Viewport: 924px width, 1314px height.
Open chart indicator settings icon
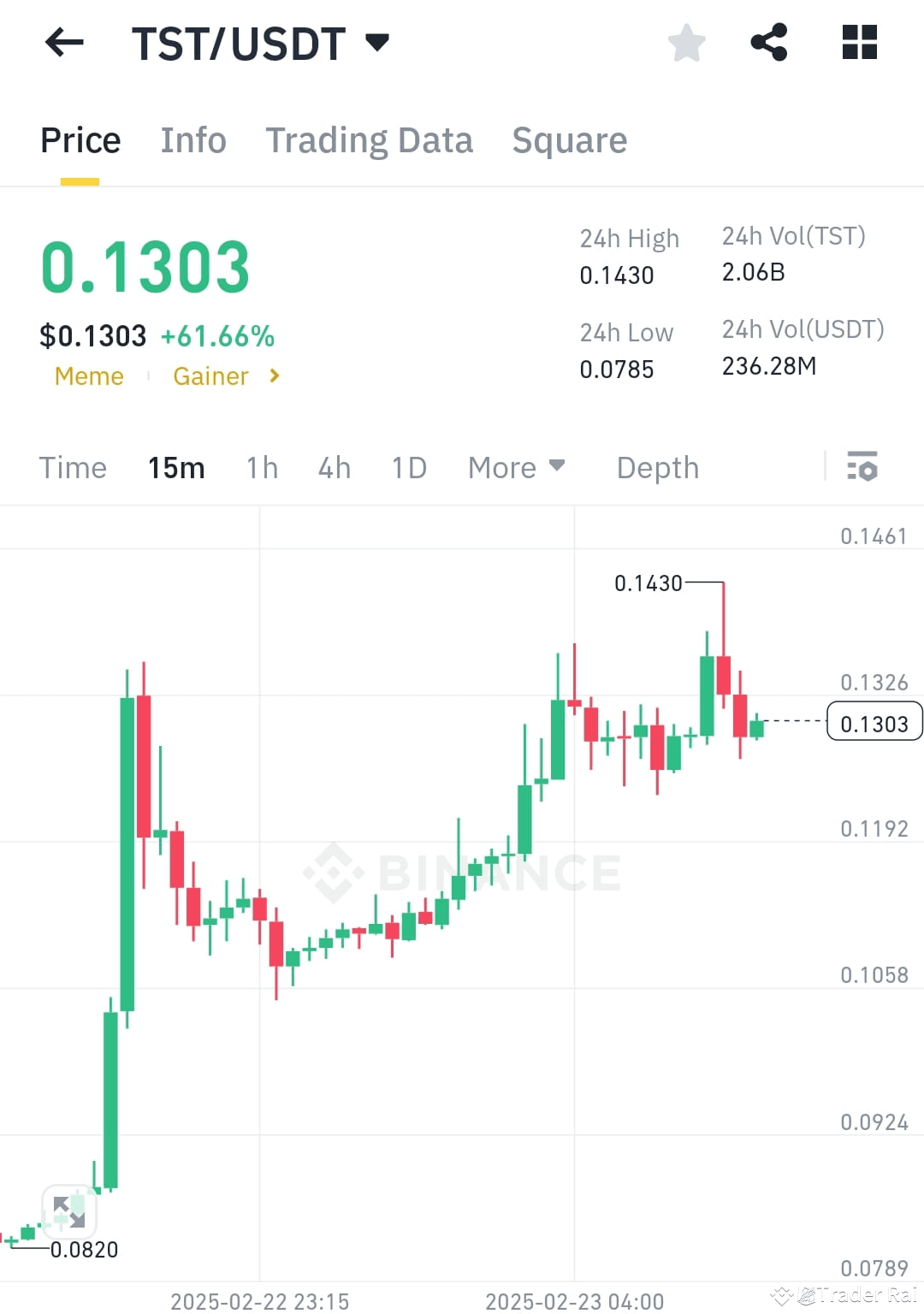tap(864, 467)
